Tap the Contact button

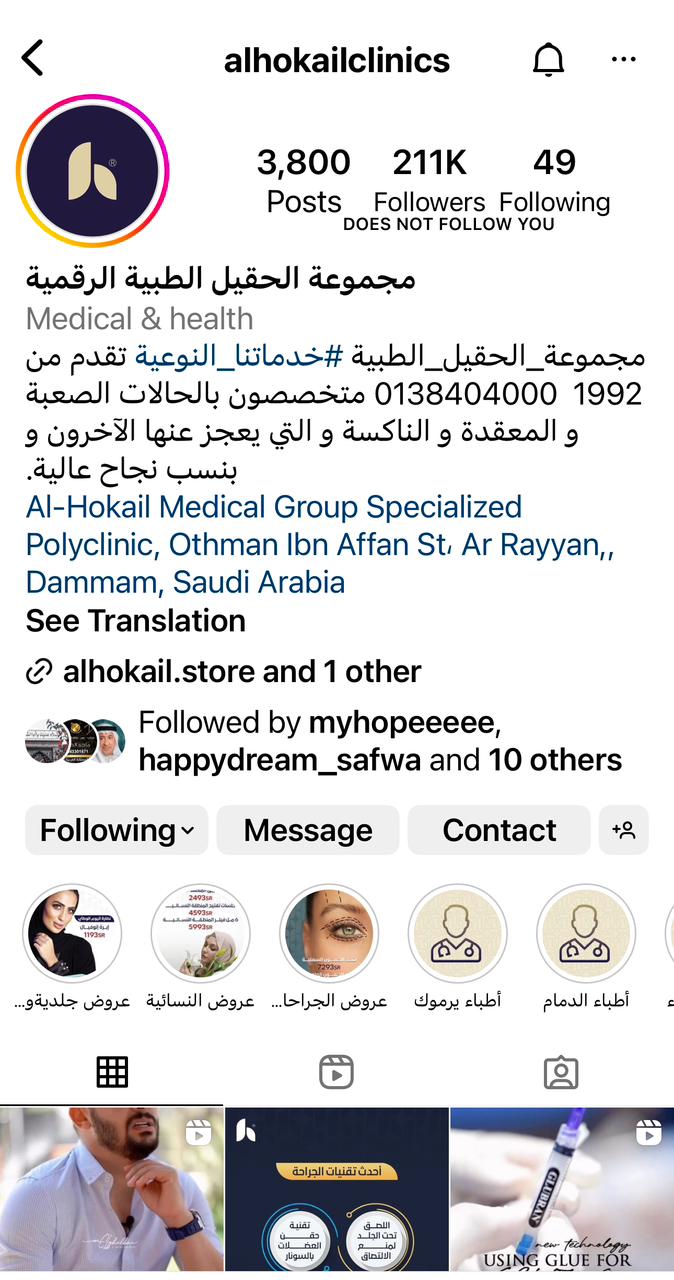tap(499, 830)
